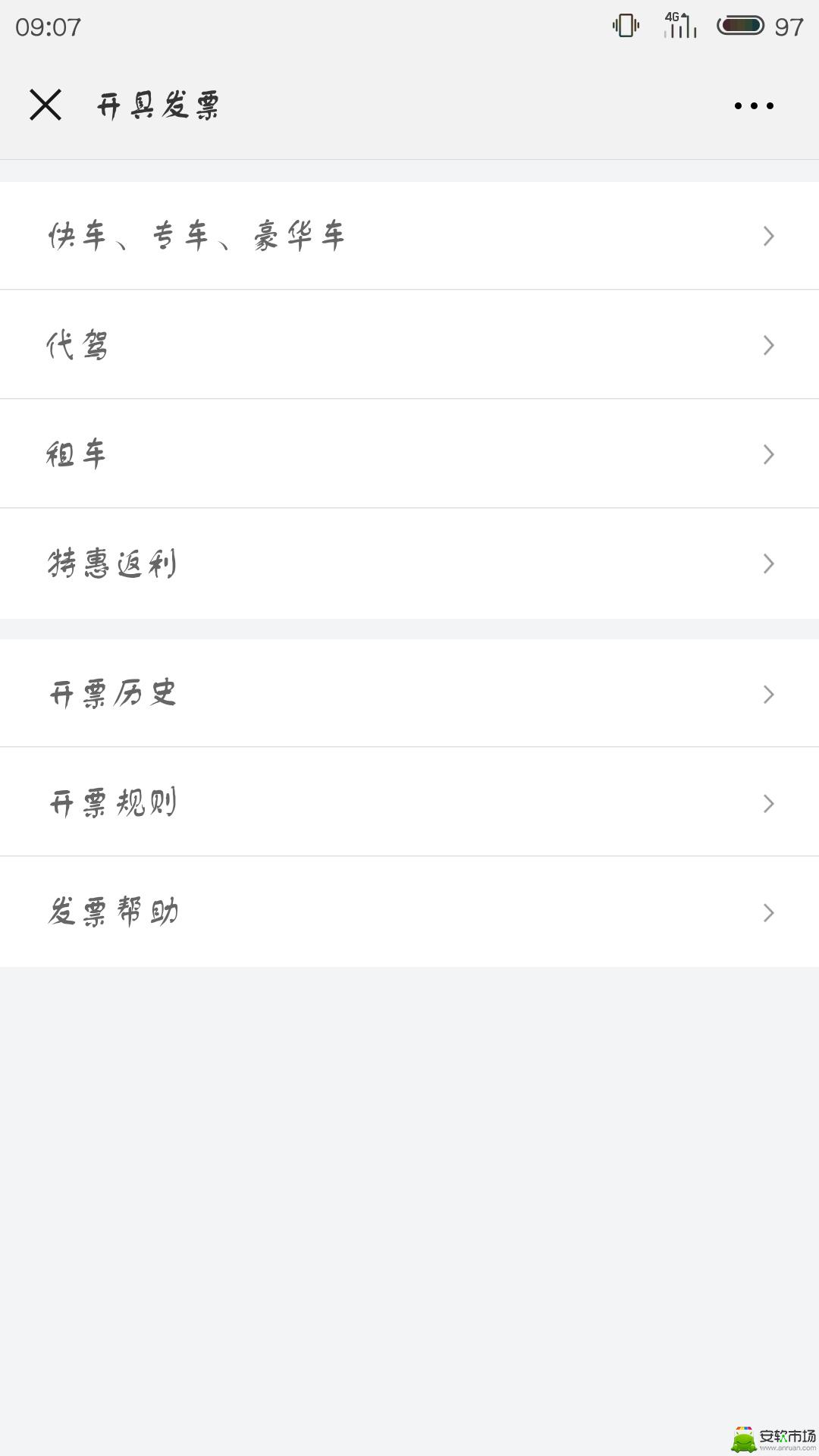Close the 开具发票 page
Screen dimensions: 819x1456
45,105
